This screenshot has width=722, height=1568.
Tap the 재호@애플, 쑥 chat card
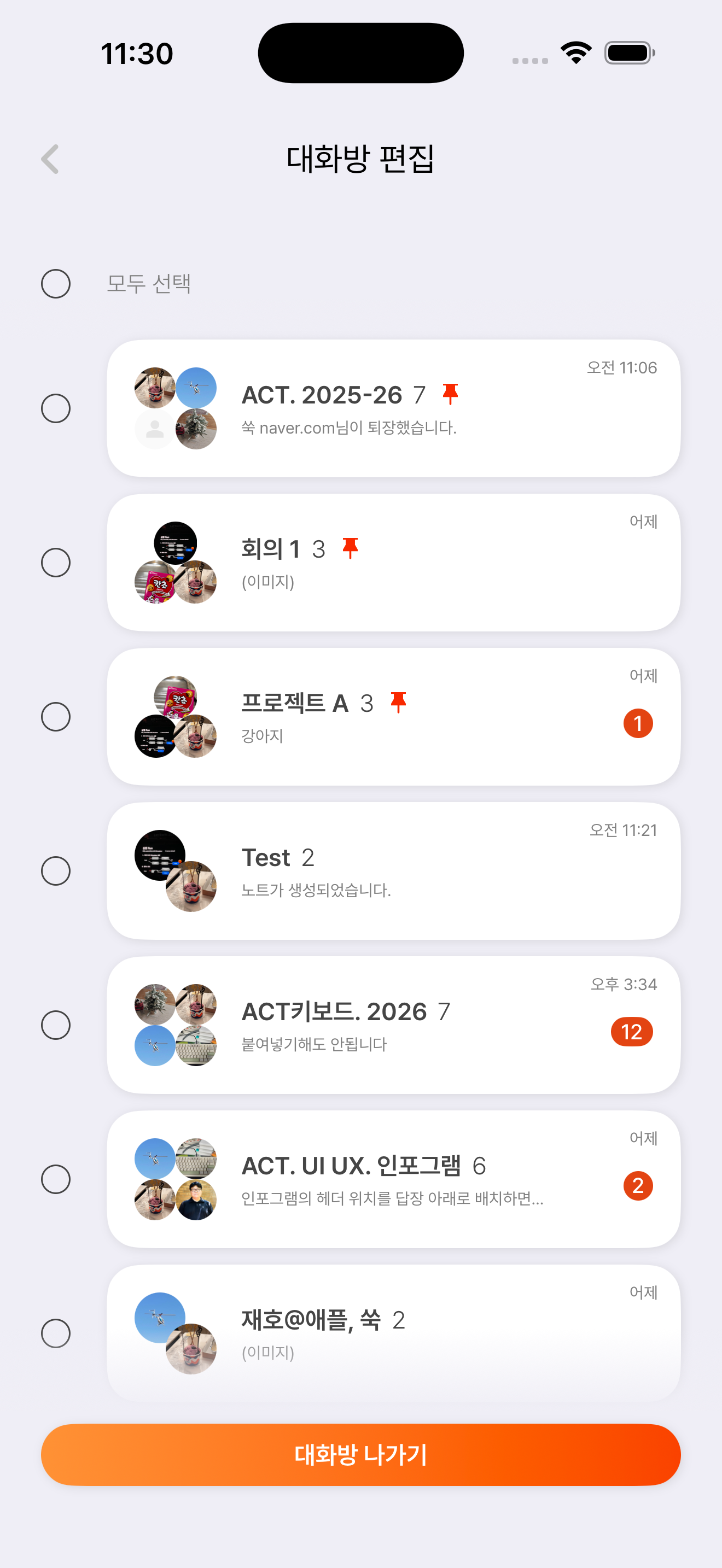coord(393,1333)
